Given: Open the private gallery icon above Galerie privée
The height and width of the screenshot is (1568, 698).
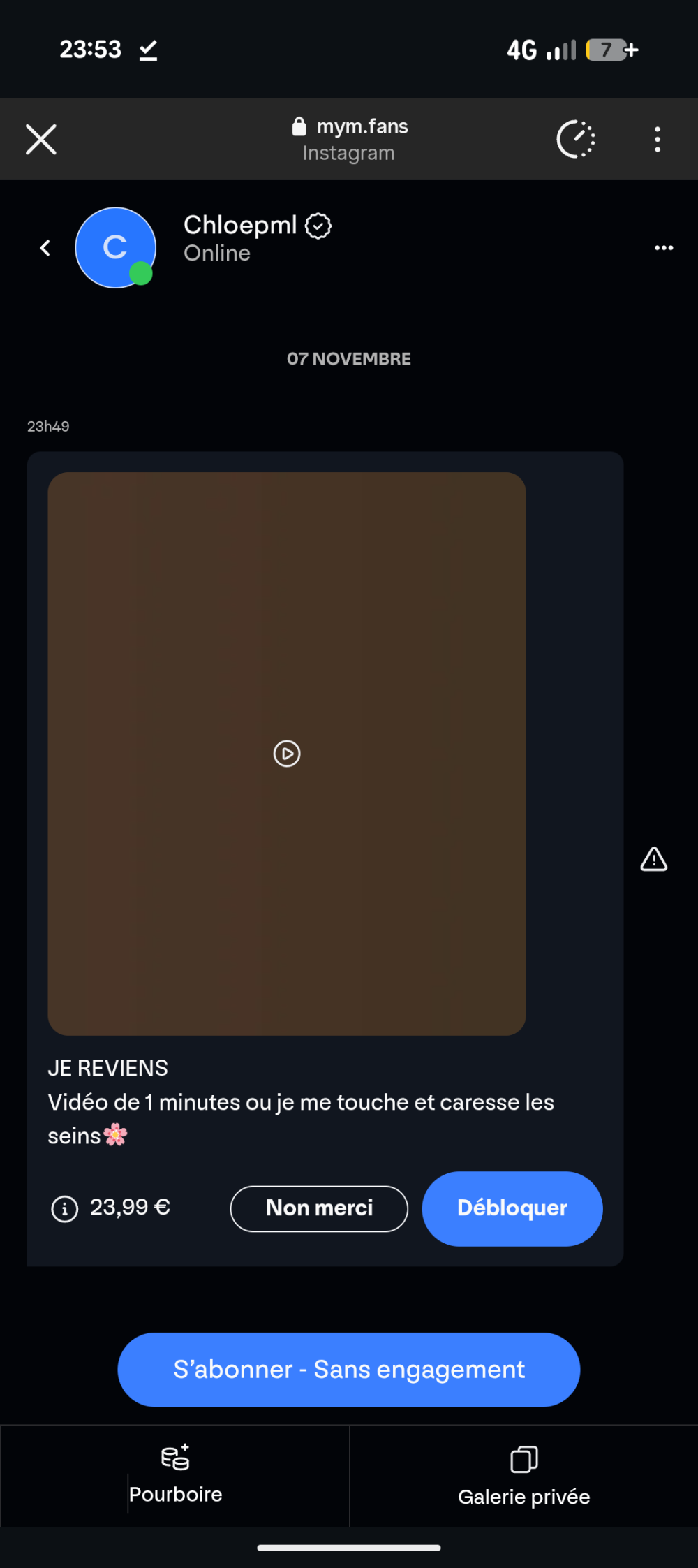Looking at the screenshot, I should (x=523, y=1460).
